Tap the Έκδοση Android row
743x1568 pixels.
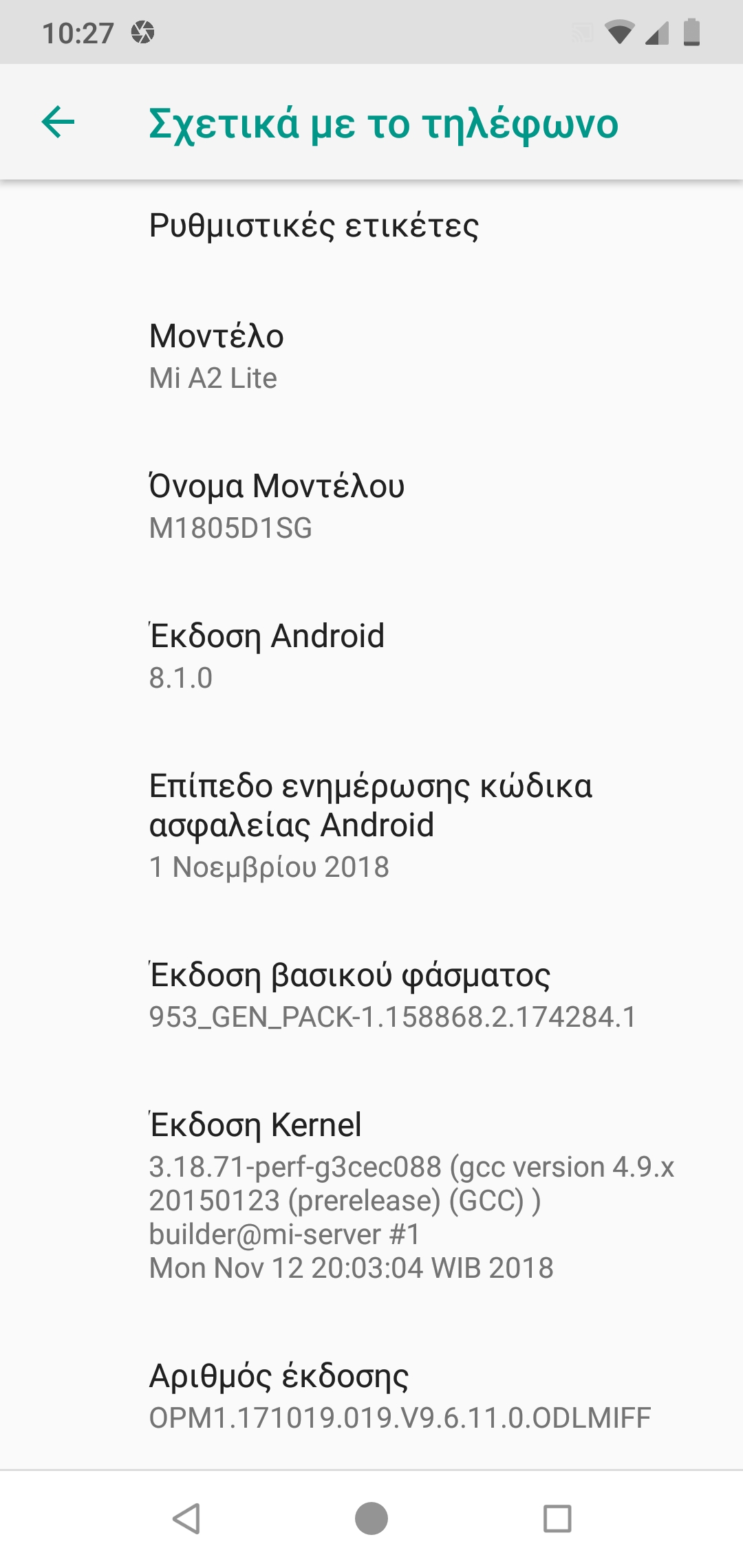[371, 656]
